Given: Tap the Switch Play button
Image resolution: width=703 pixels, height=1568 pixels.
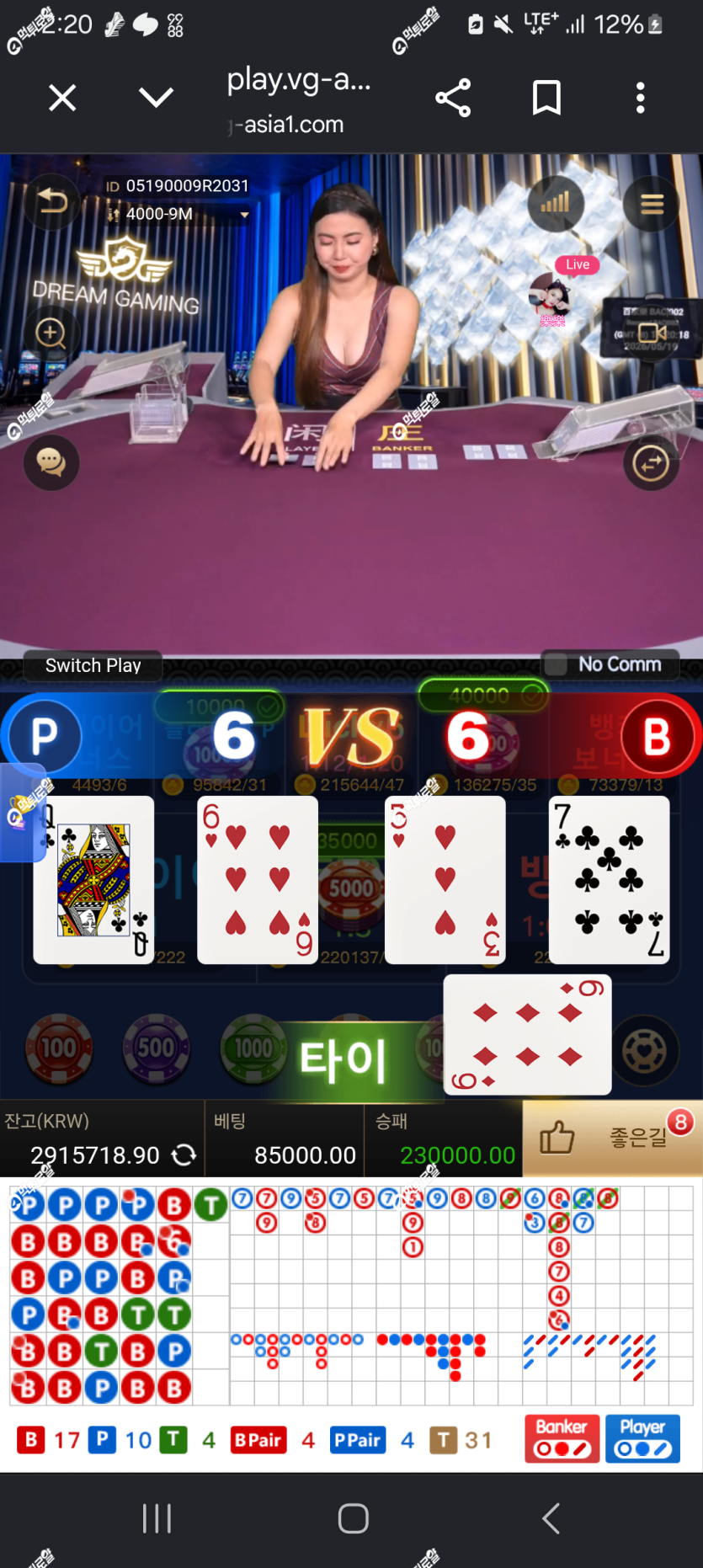Looking at the screenshot, I should tap(93, 665).
